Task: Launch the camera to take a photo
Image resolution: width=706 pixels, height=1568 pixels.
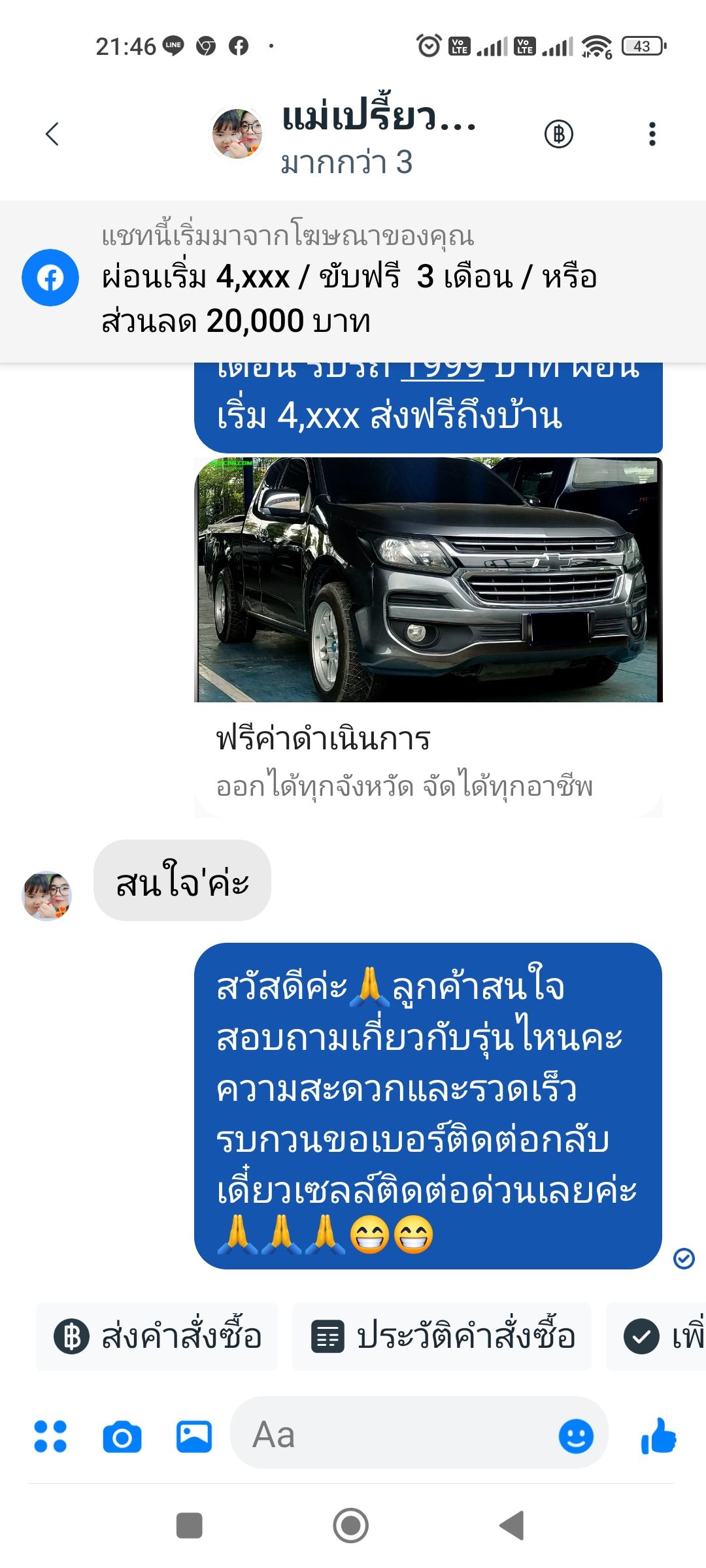Action: [122, 1437]
